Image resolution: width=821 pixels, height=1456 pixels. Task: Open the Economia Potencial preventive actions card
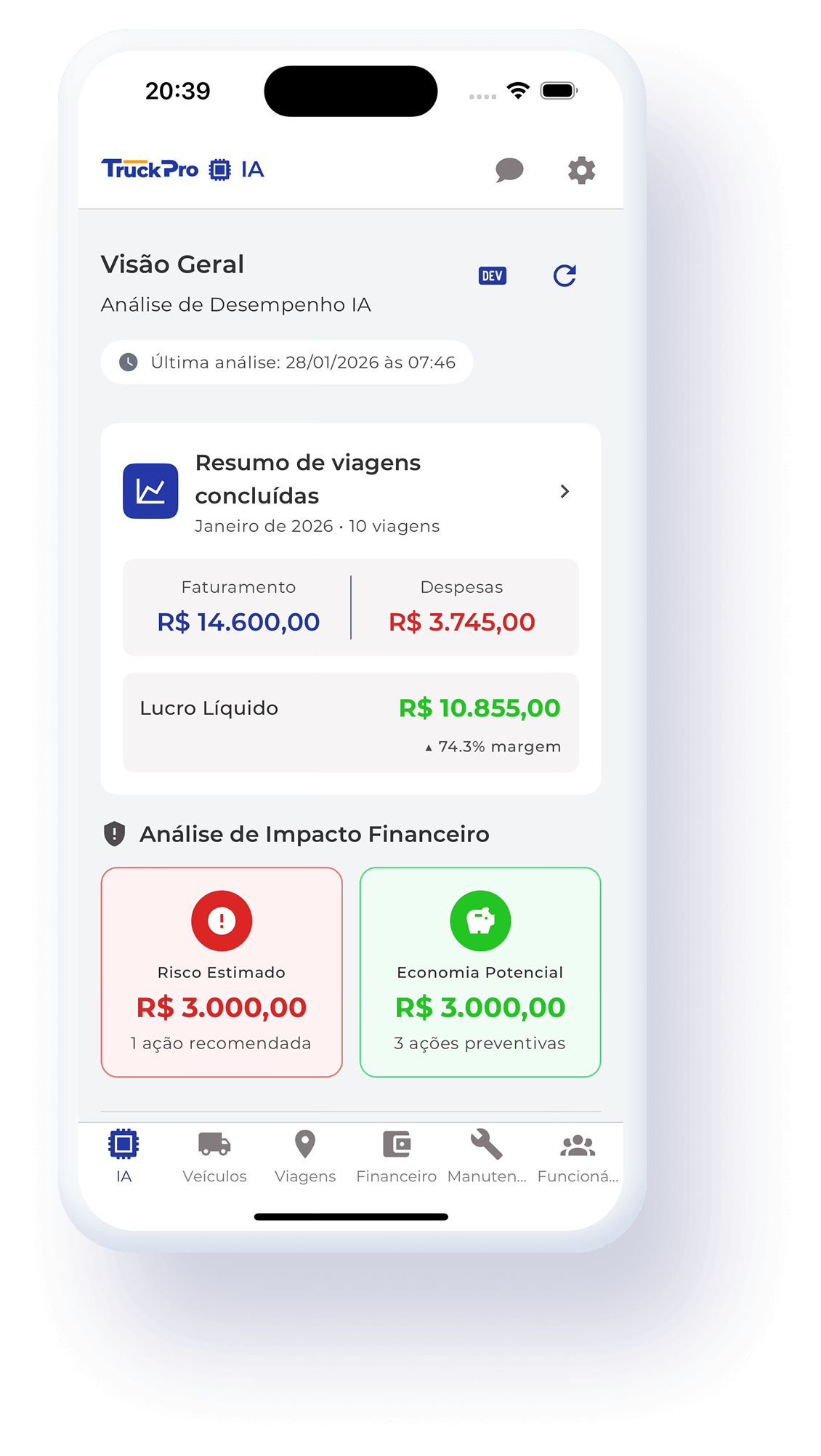point(480,971)
